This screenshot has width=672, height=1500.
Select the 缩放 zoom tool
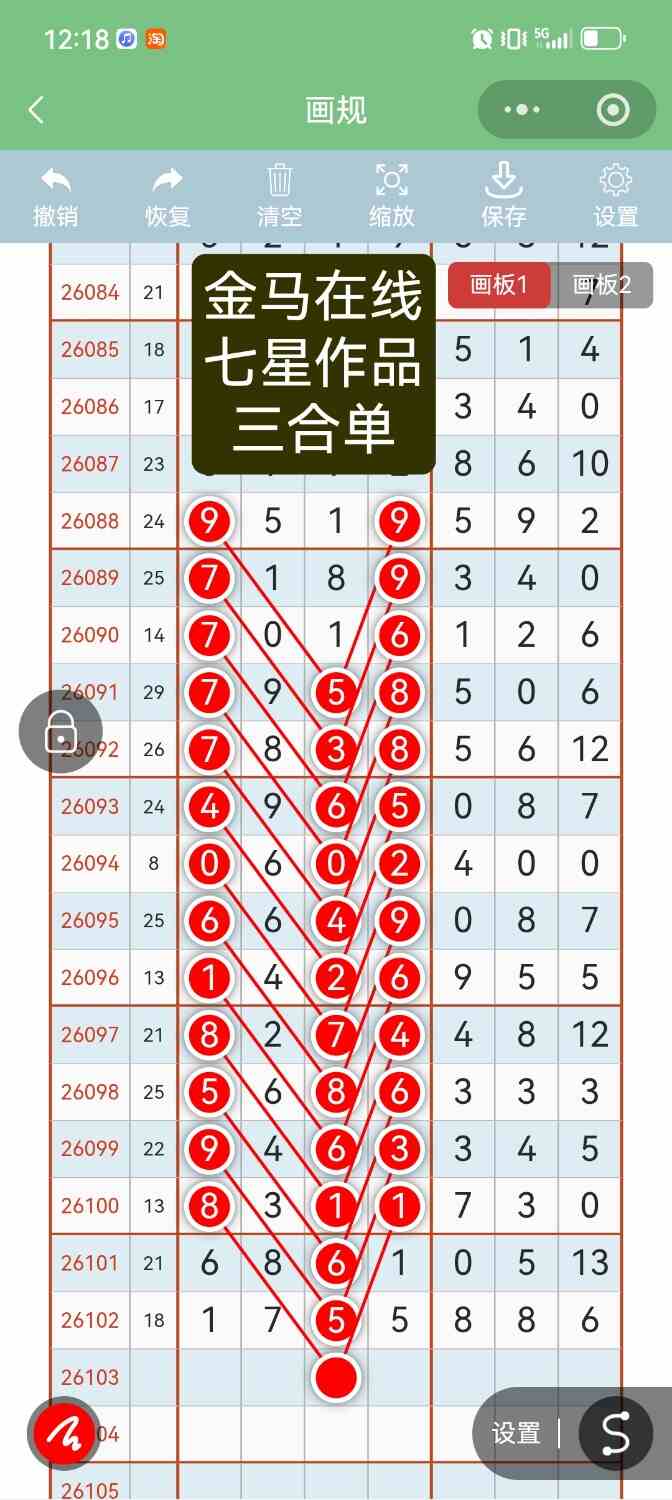click(392, 196)
